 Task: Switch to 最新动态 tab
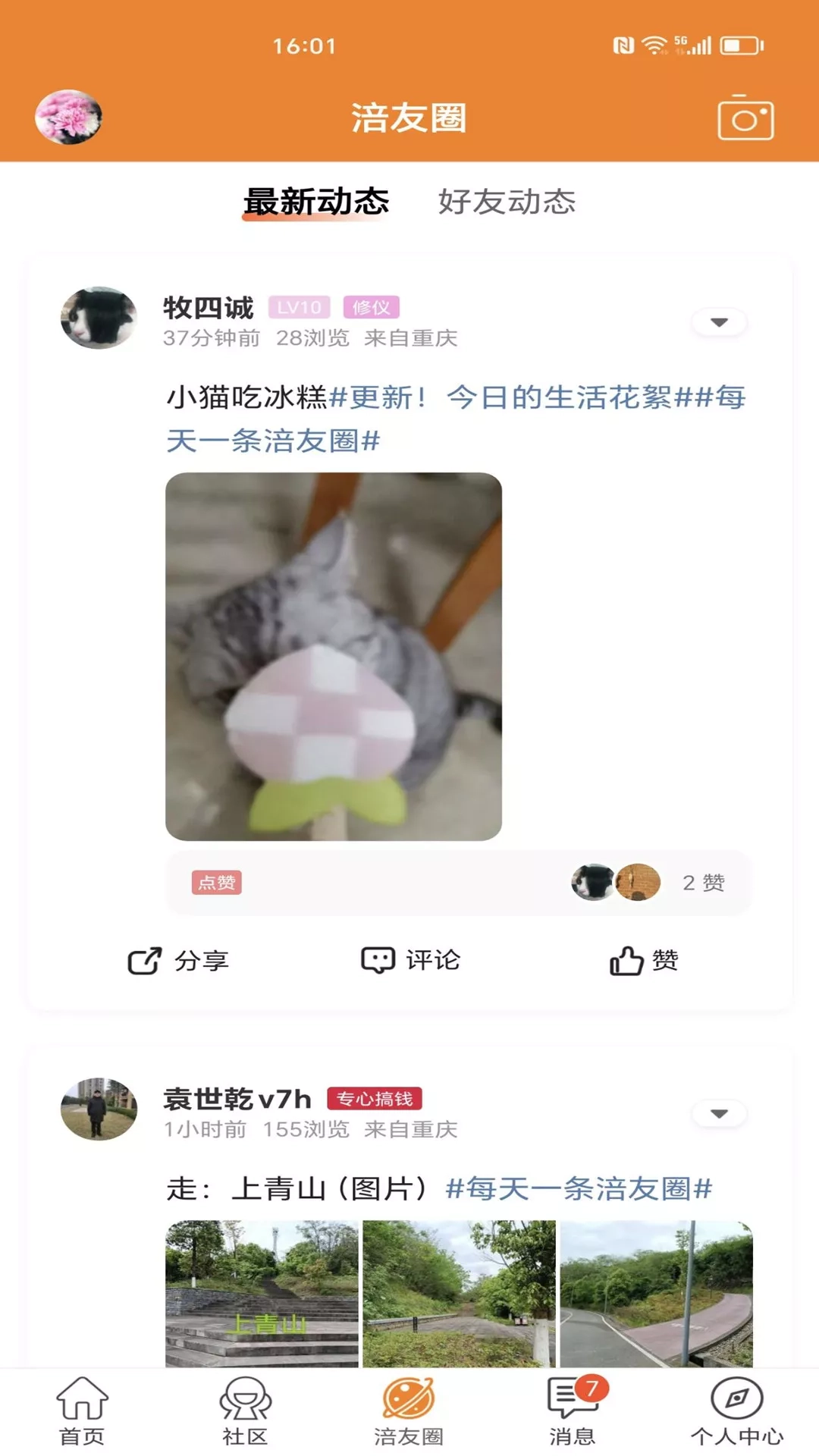point(315,202)
